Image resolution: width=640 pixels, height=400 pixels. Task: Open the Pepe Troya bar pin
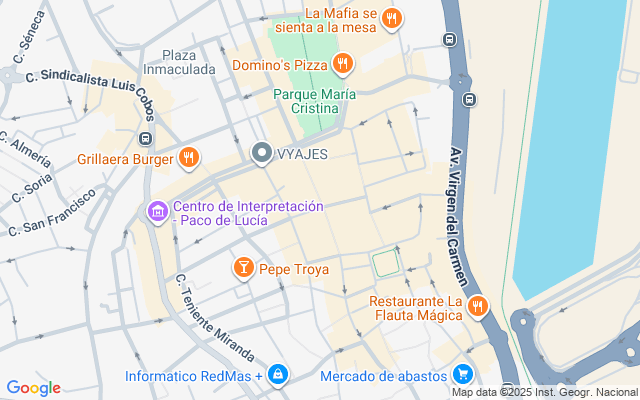[x=243, y=268]
